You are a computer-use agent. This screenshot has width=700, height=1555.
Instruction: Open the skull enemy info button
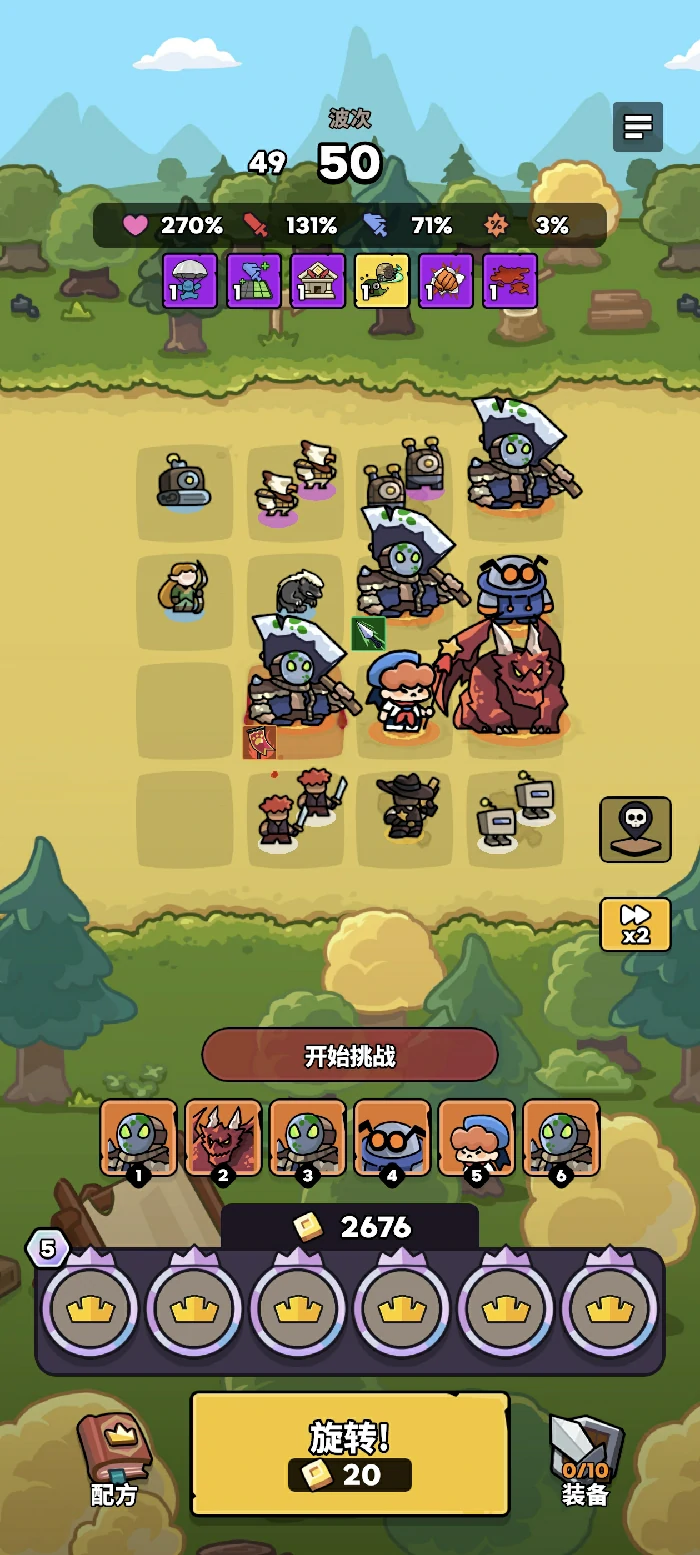[x=635, y=829]
